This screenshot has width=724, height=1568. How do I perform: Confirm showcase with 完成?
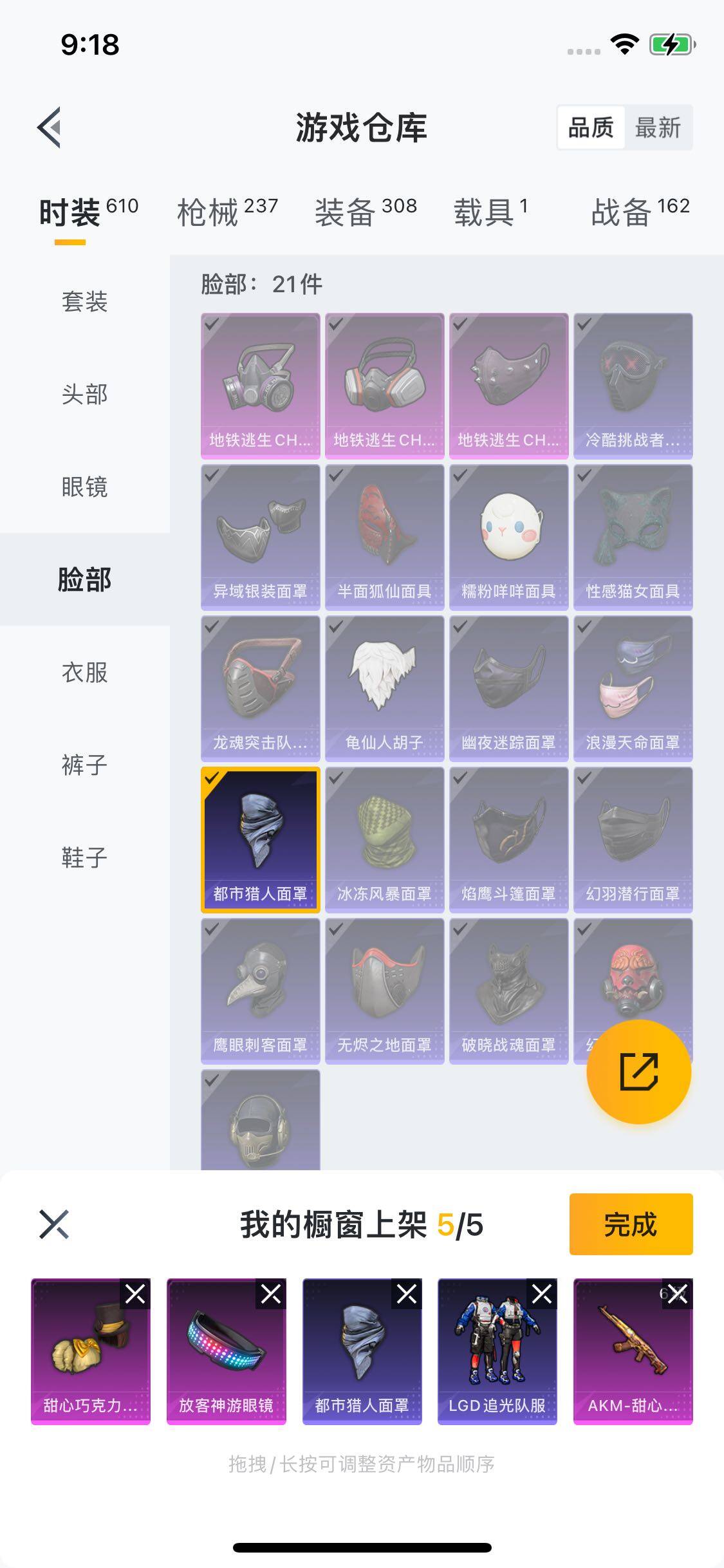click(x=630, y=1224)
